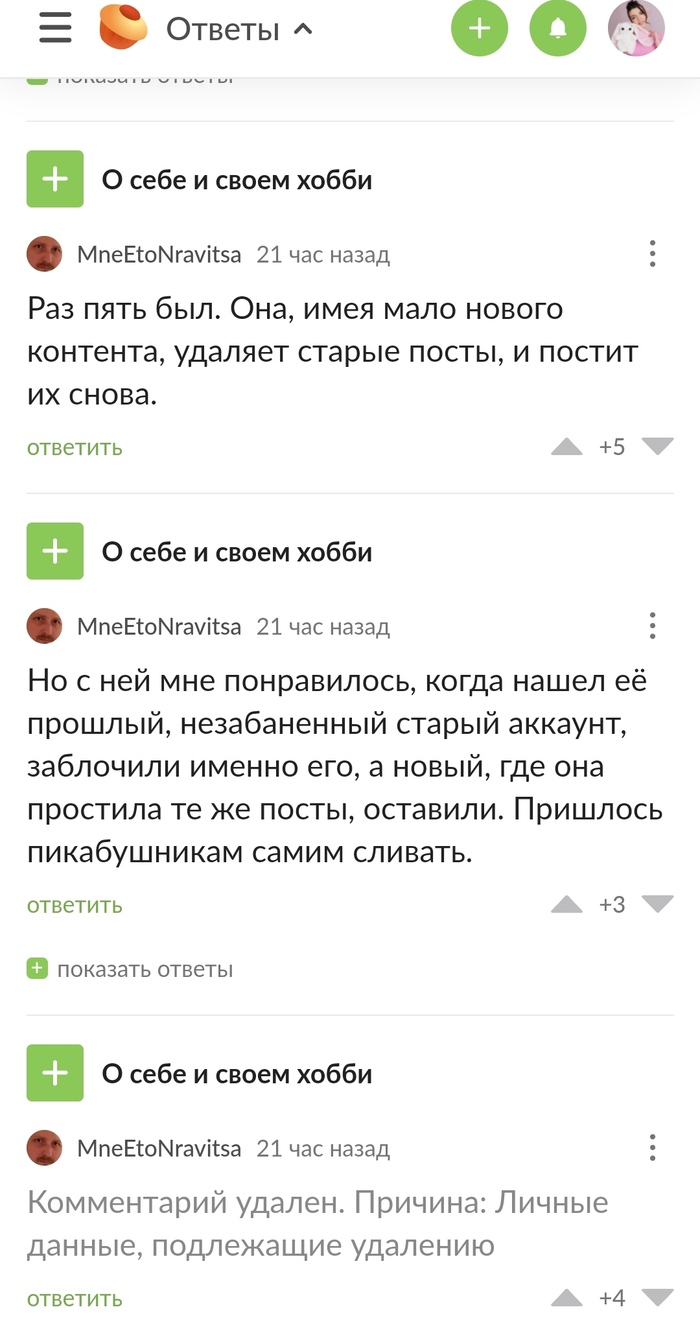
Task: Open the profile avatar
Action: pyautogui.click(x=636, y=29)
